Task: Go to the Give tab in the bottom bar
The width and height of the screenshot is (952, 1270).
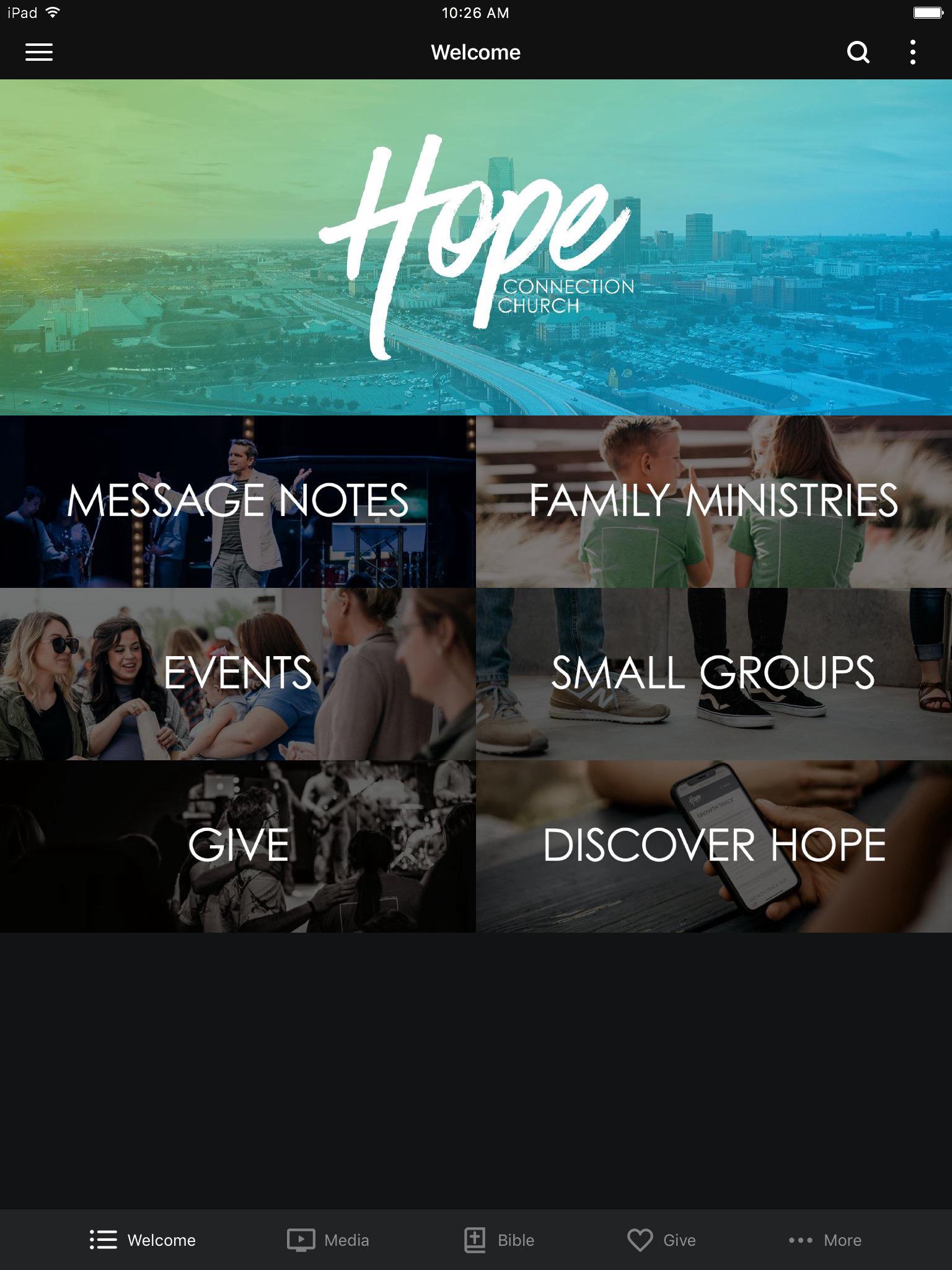Action: coord(661,1240)
